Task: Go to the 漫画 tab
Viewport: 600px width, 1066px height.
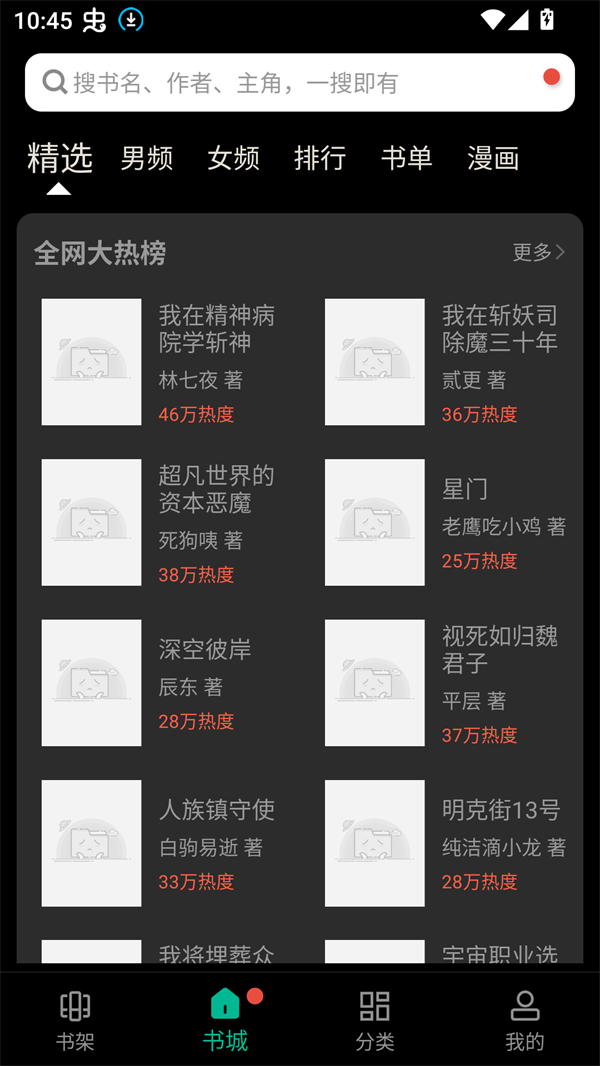Action: (x=493, y=158)
